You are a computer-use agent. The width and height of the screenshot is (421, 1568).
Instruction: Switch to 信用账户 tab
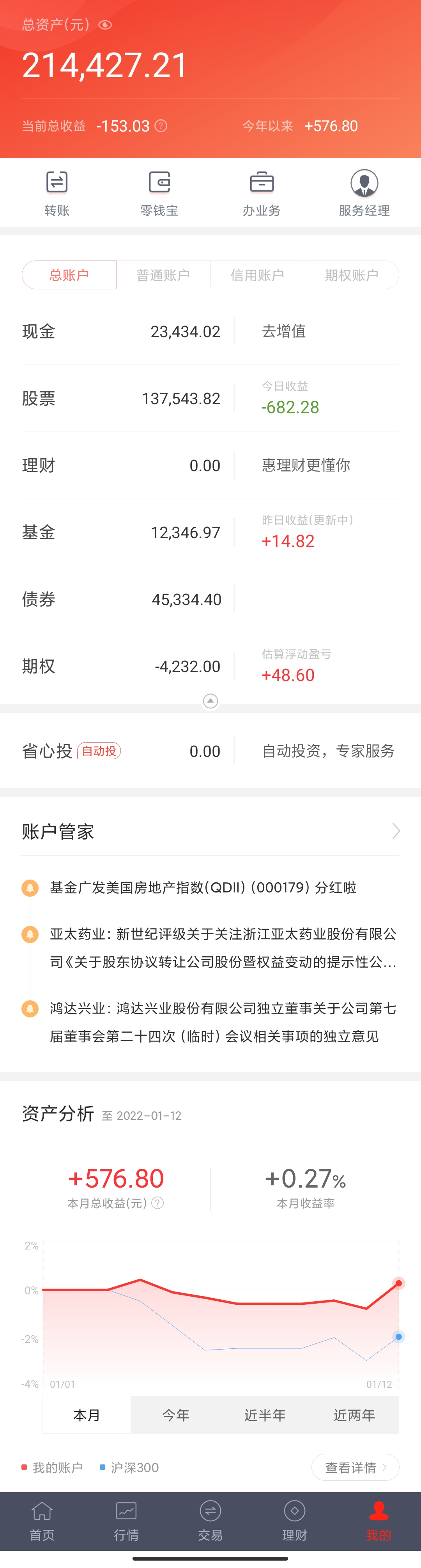coord(257,275)
